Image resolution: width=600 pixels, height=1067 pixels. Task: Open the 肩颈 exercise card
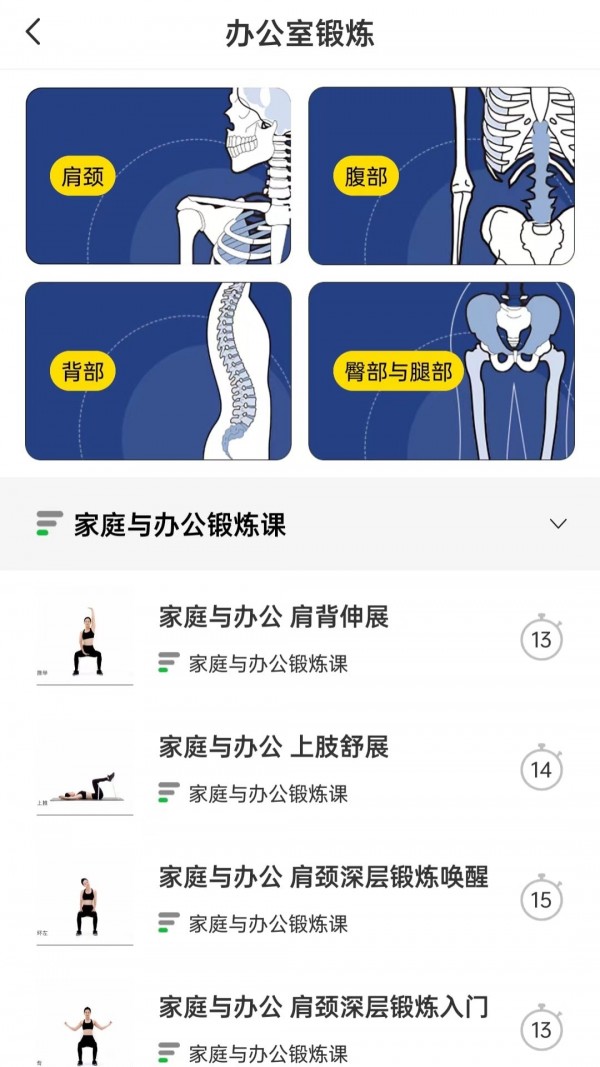coord(158,176)
